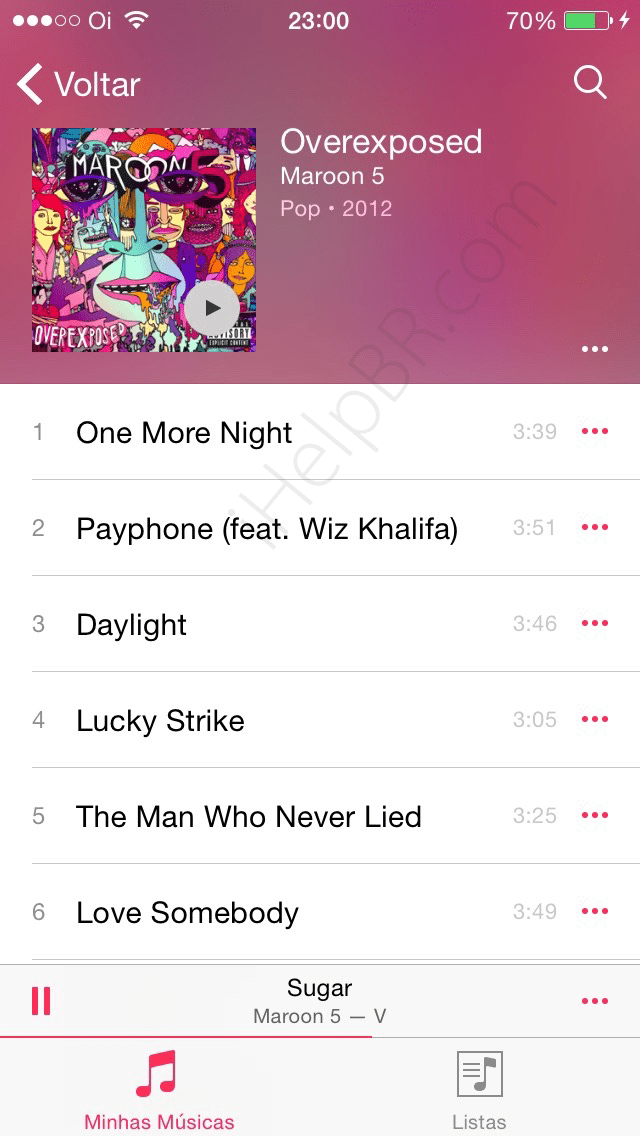Open options for Love Somebody

tap(594, 911)
